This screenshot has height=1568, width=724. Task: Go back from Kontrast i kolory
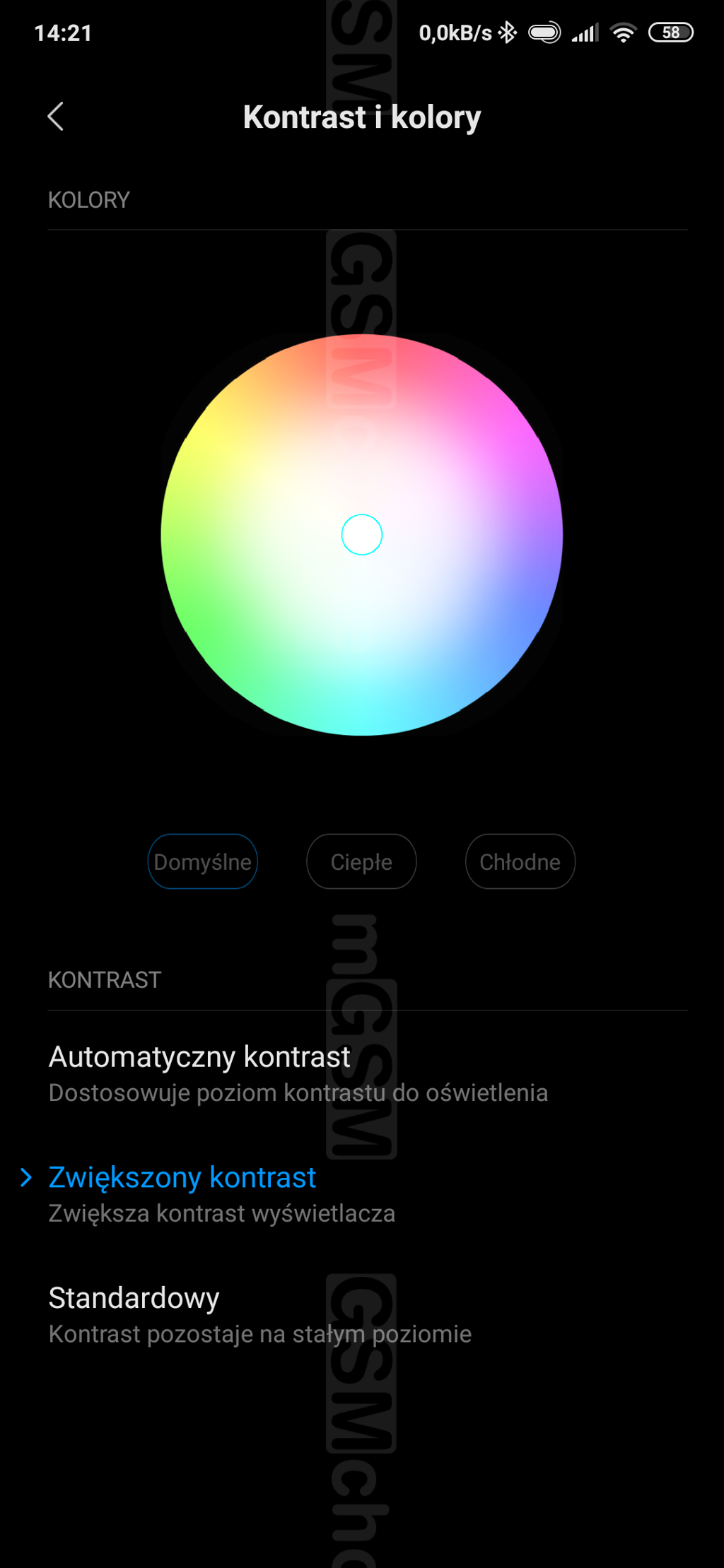[x=56, y=117]
